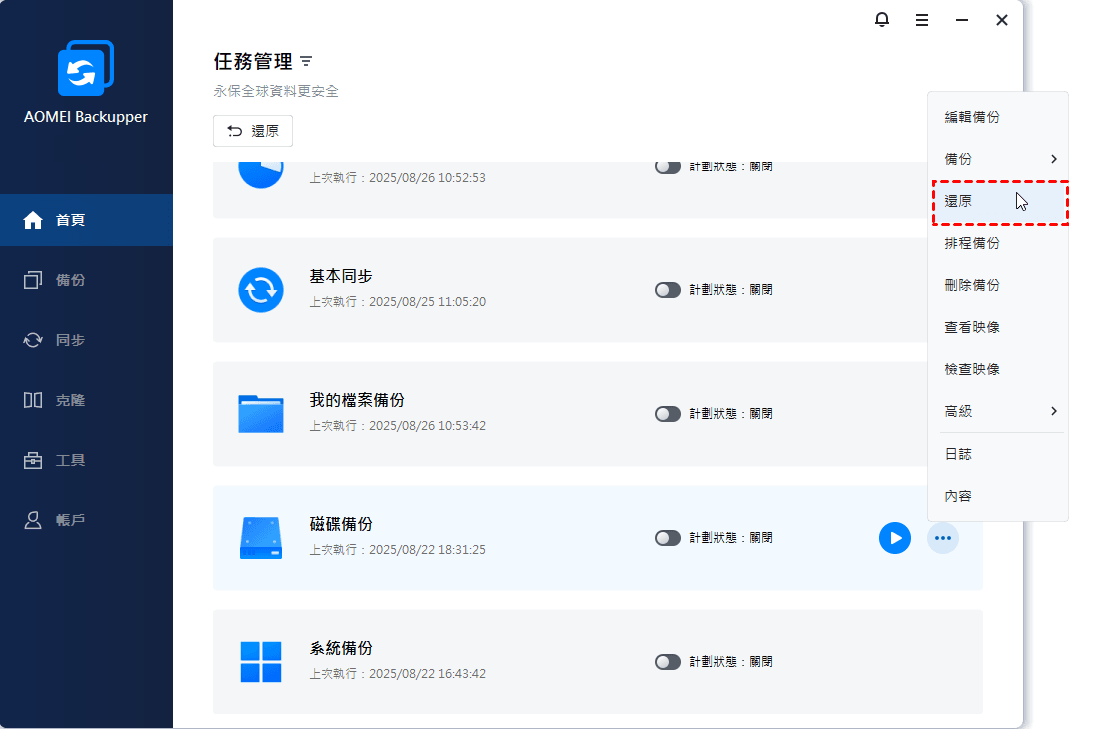
Task: Toggle the schedule switch for 基本同步
Action: [667, 290]
